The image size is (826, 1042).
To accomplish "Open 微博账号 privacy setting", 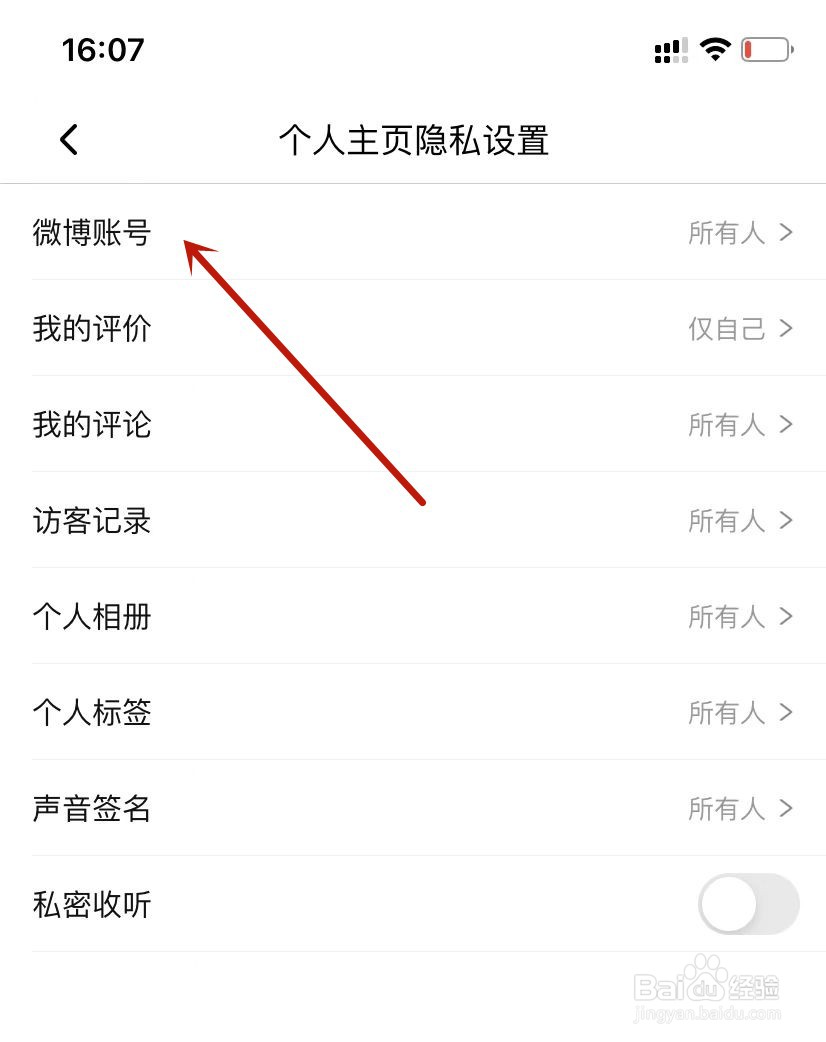I will click(x=92, y=233).
